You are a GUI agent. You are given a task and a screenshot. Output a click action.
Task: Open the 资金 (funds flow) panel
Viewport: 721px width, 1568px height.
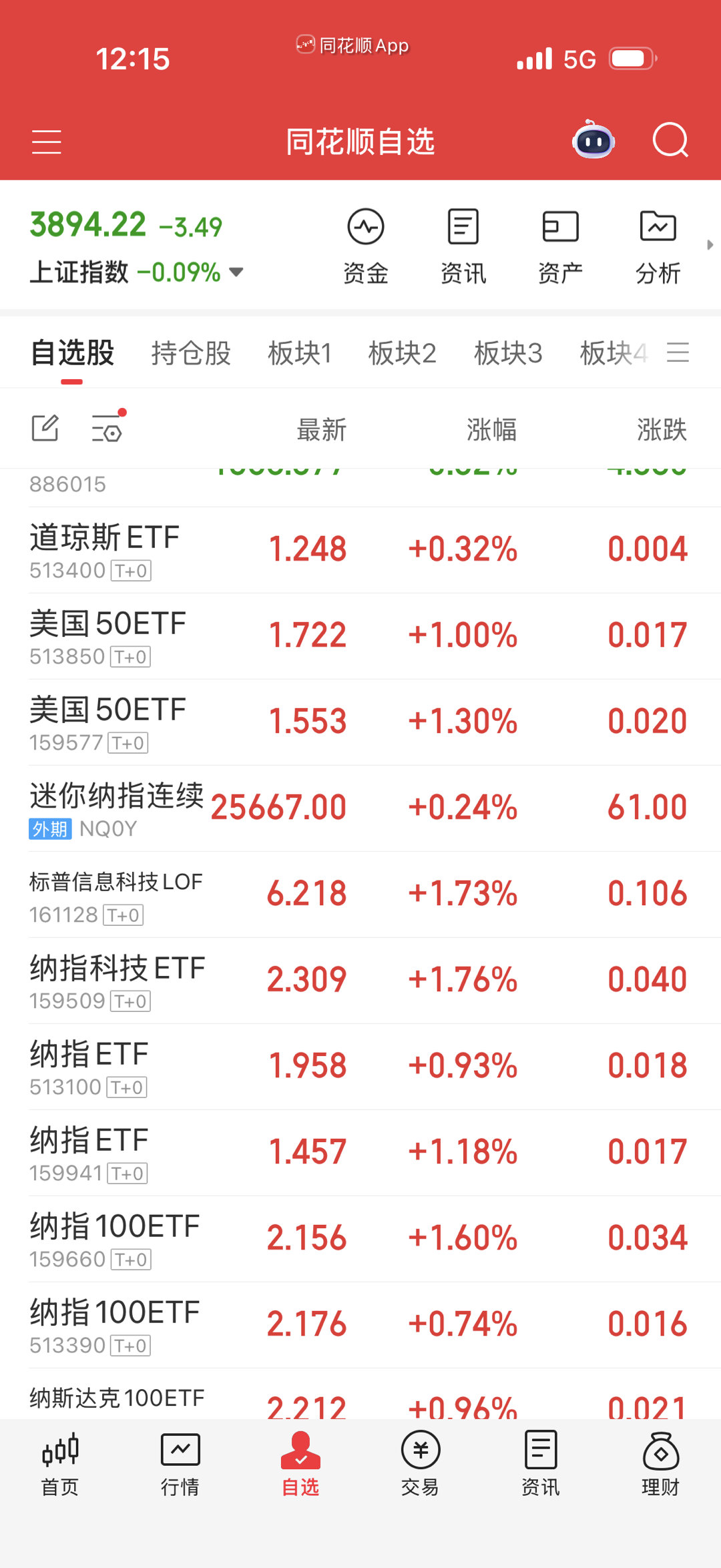pos(365,246)
